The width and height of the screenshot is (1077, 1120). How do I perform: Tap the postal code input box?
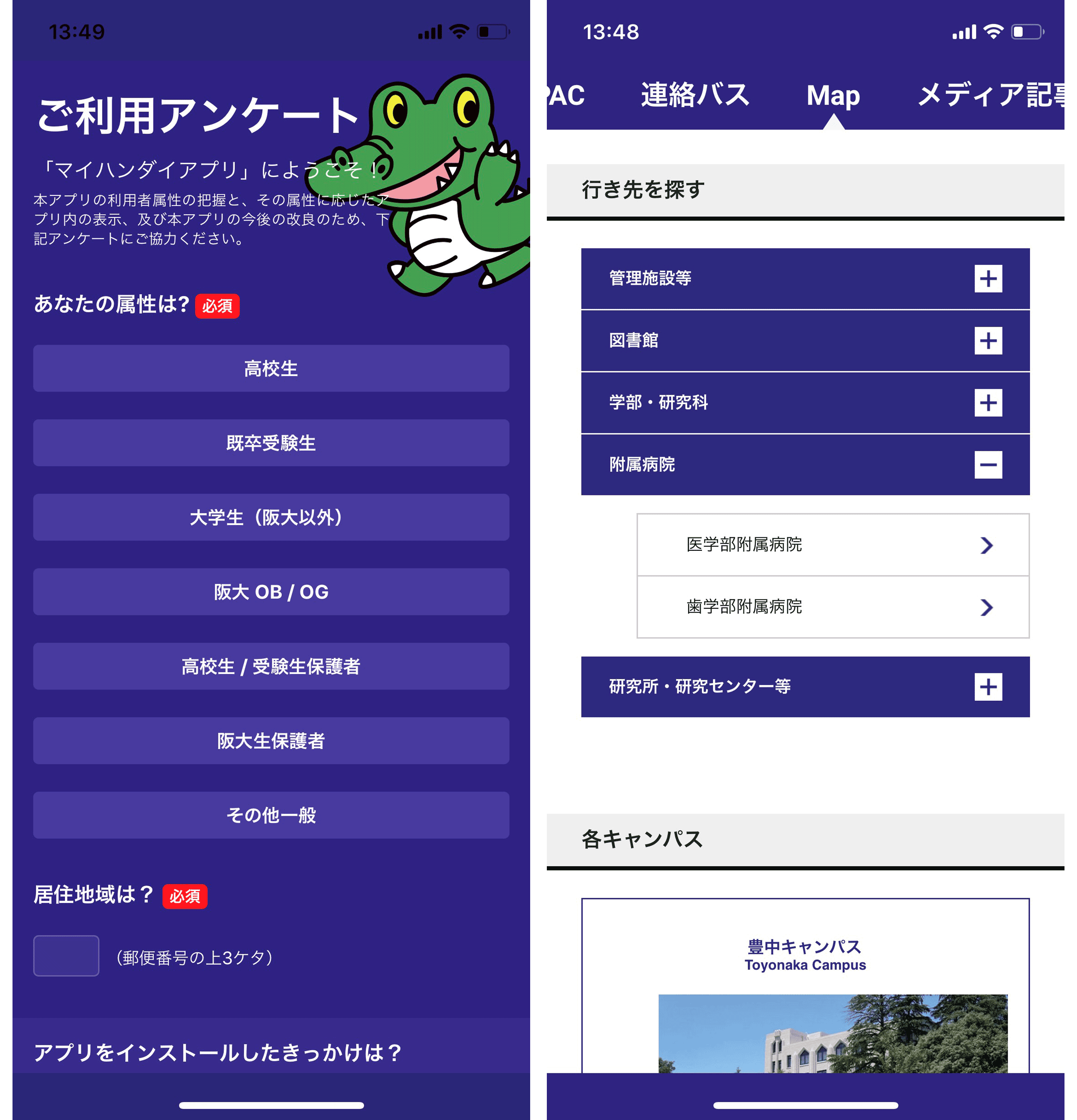coord(66,956)
